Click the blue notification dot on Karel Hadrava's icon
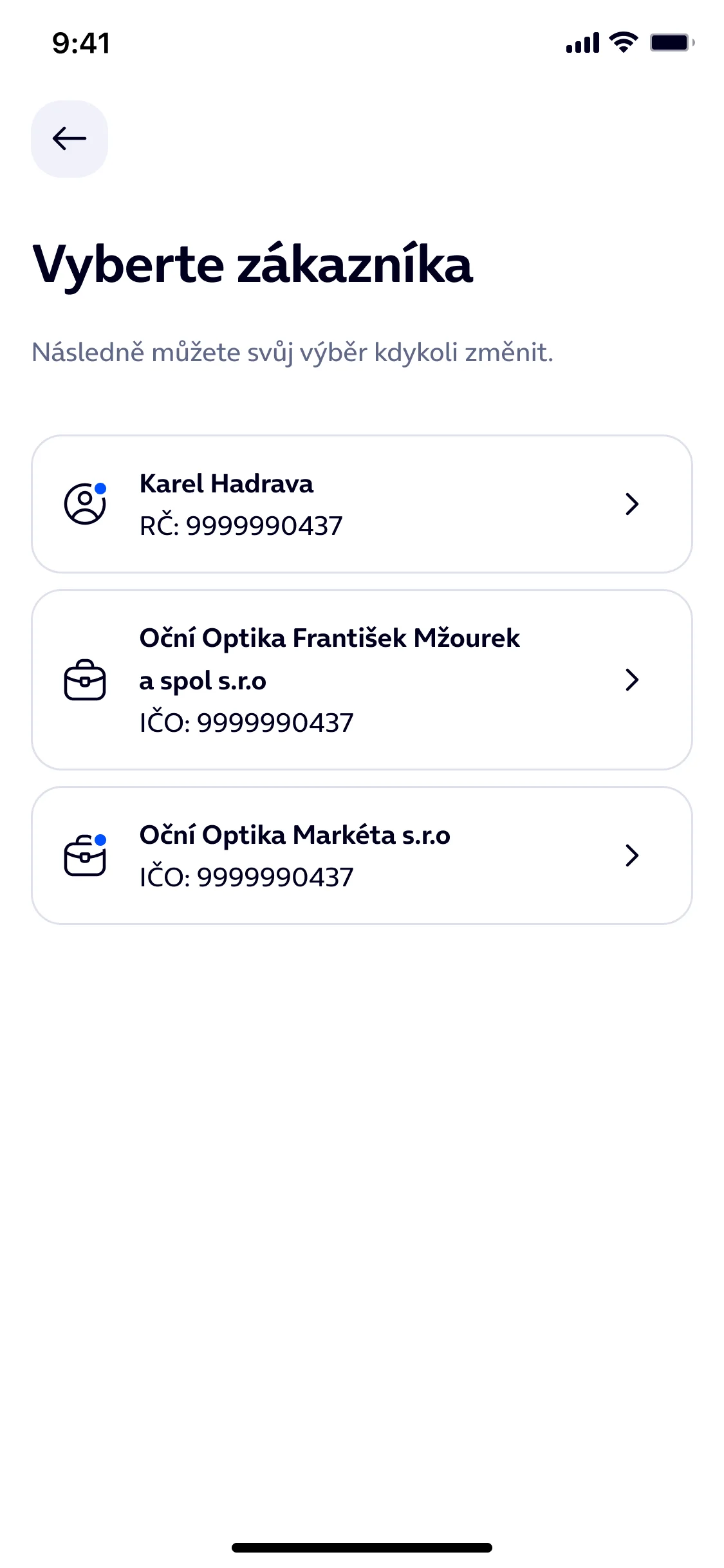This screenshot has width=724, height=1568. click(102, 487)
